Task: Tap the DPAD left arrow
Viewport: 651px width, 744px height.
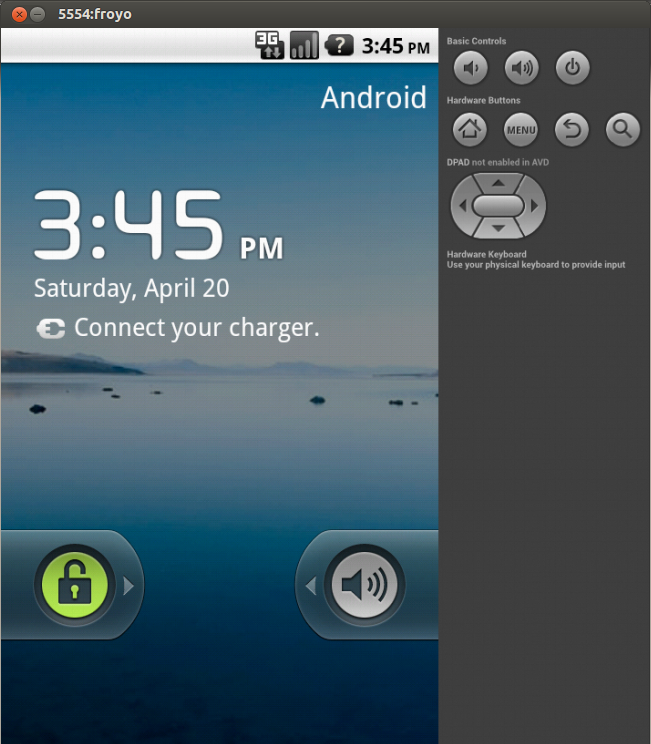Action: (x=462, y=205)
